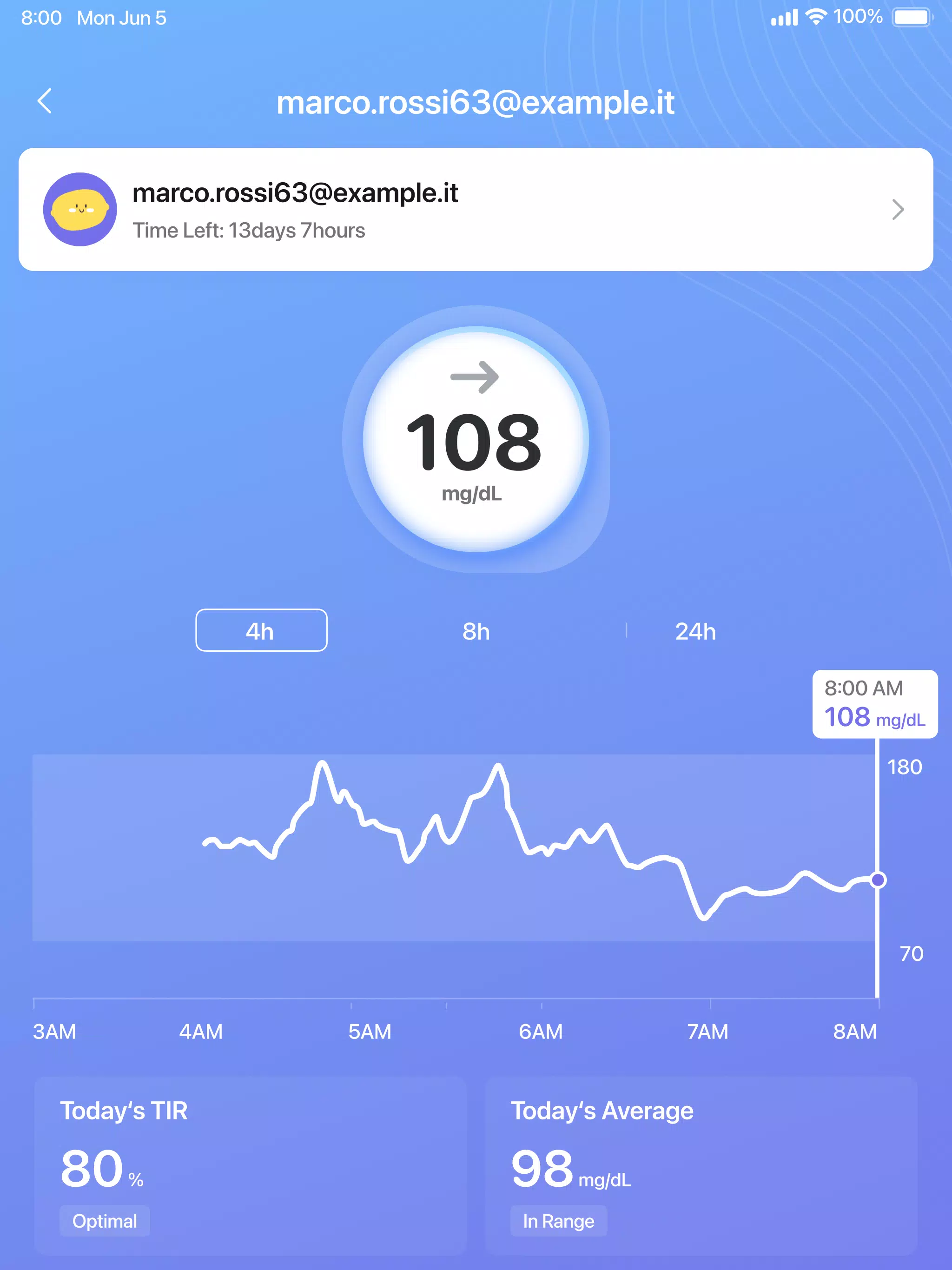952x1270 pixels.
Task: Open Today's TIR card
Action: click(x=251, y=1164)
